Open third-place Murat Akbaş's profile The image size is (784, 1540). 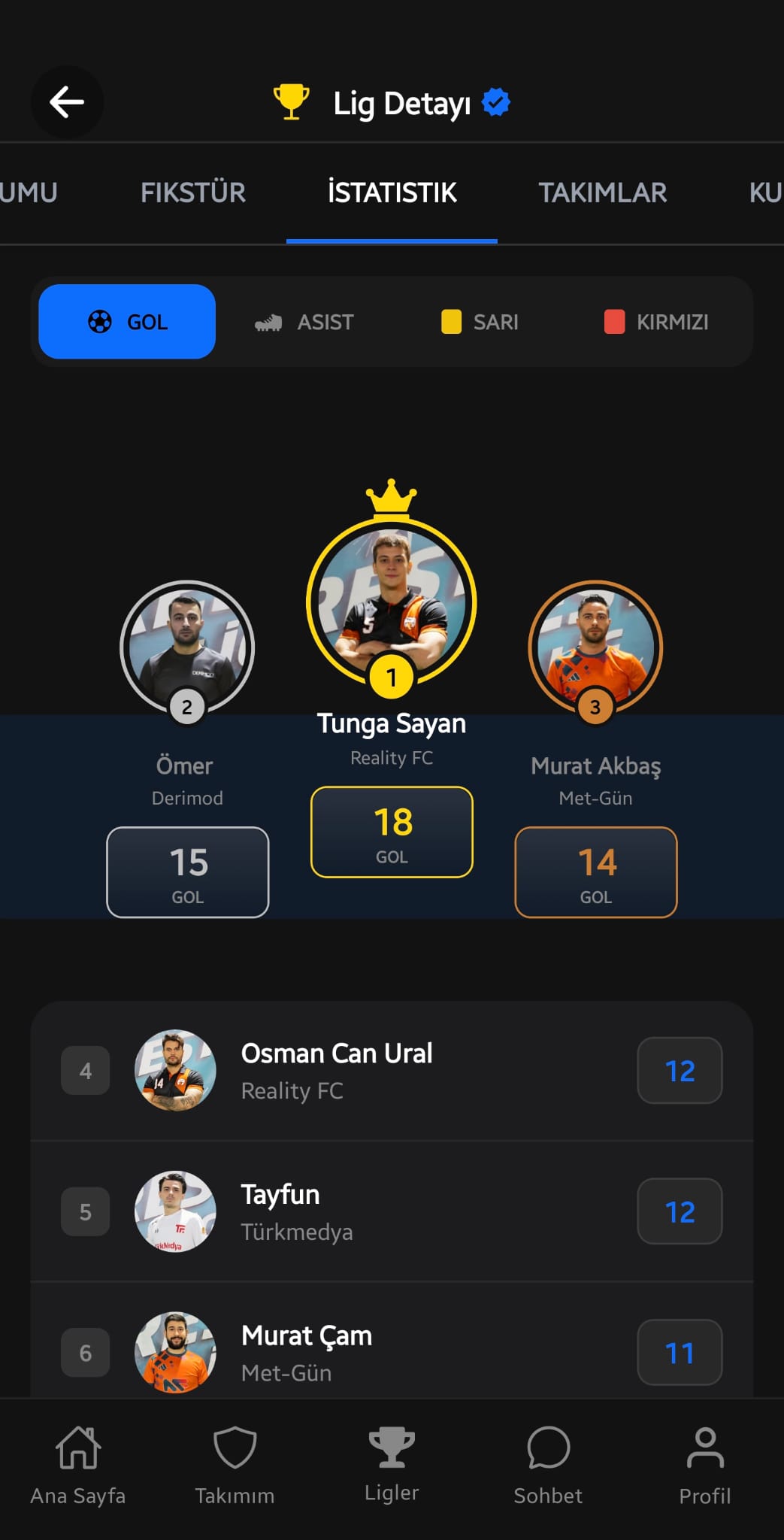[595, 648]
